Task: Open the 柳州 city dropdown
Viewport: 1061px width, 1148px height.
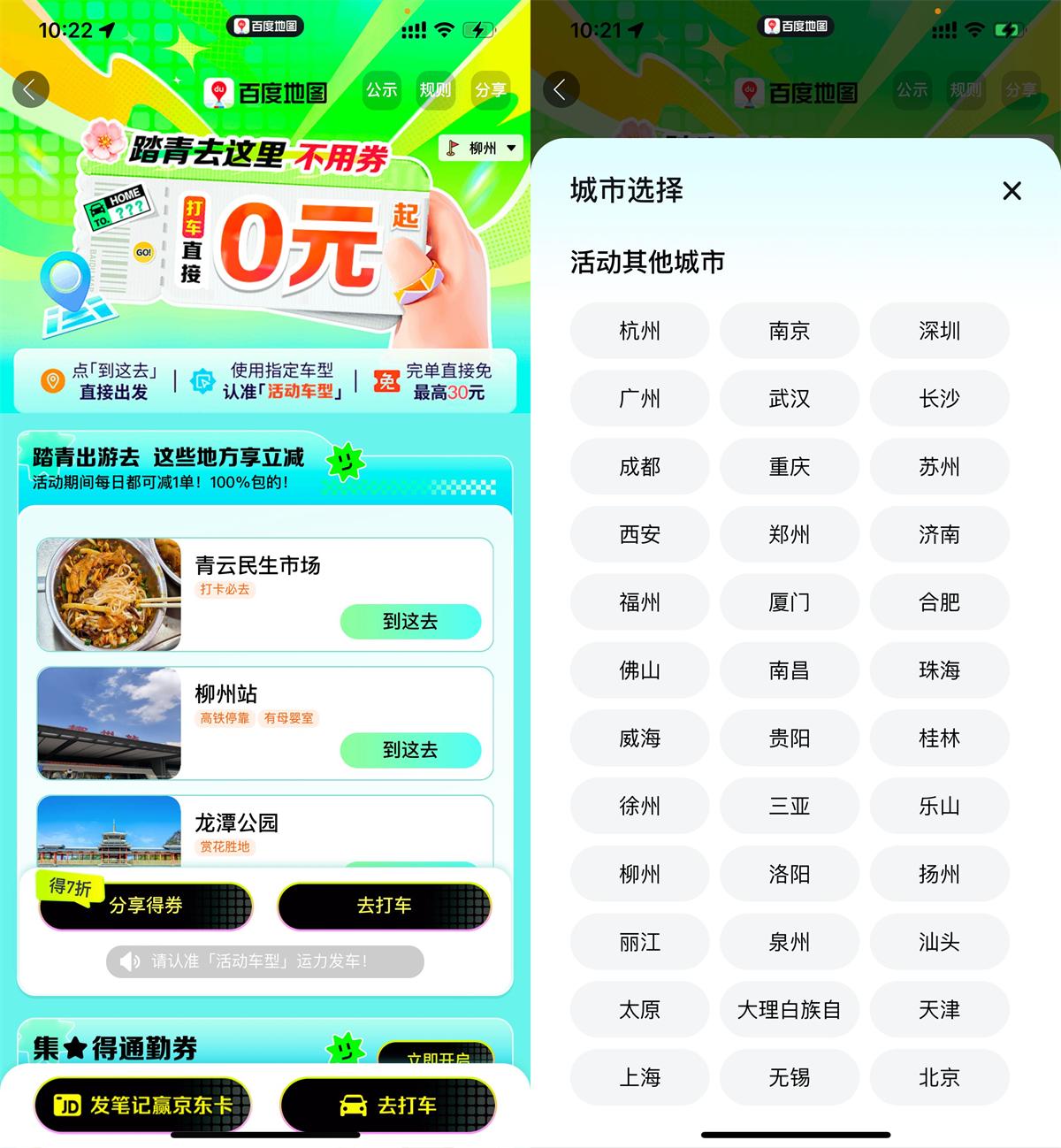Action: pyautogui.click(x=481, y=148)
